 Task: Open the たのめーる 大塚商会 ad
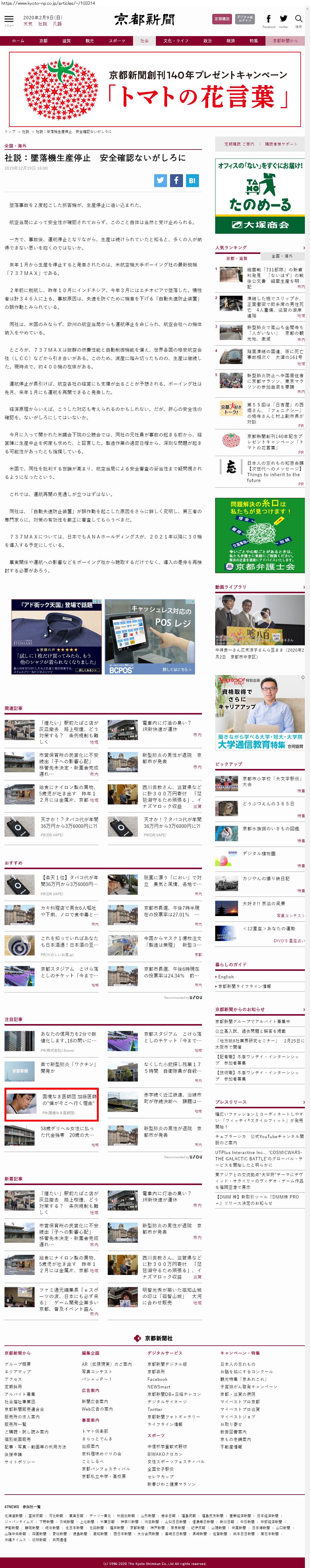[259, 196]
